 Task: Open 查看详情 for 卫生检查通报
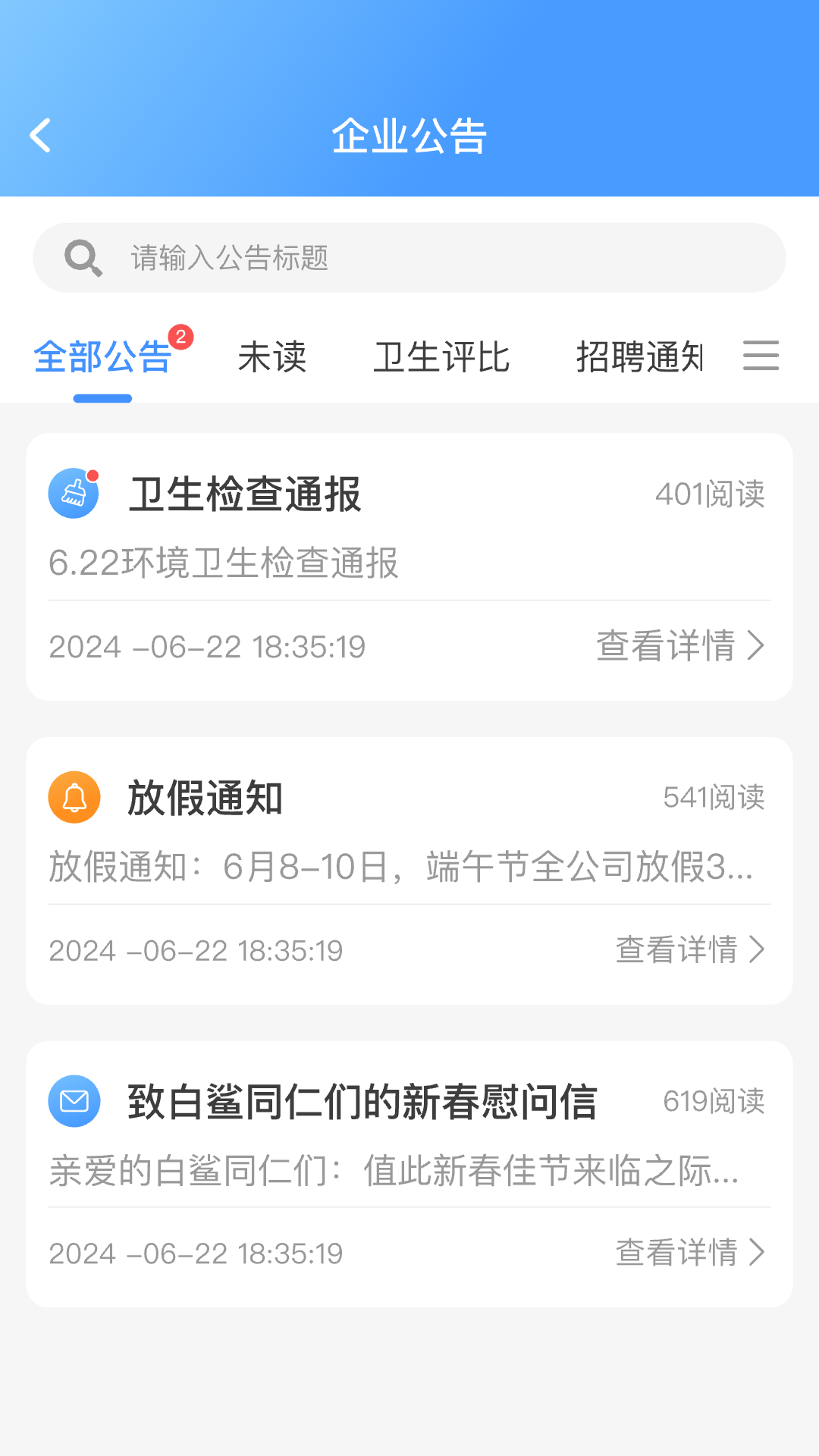coord(667,647)
